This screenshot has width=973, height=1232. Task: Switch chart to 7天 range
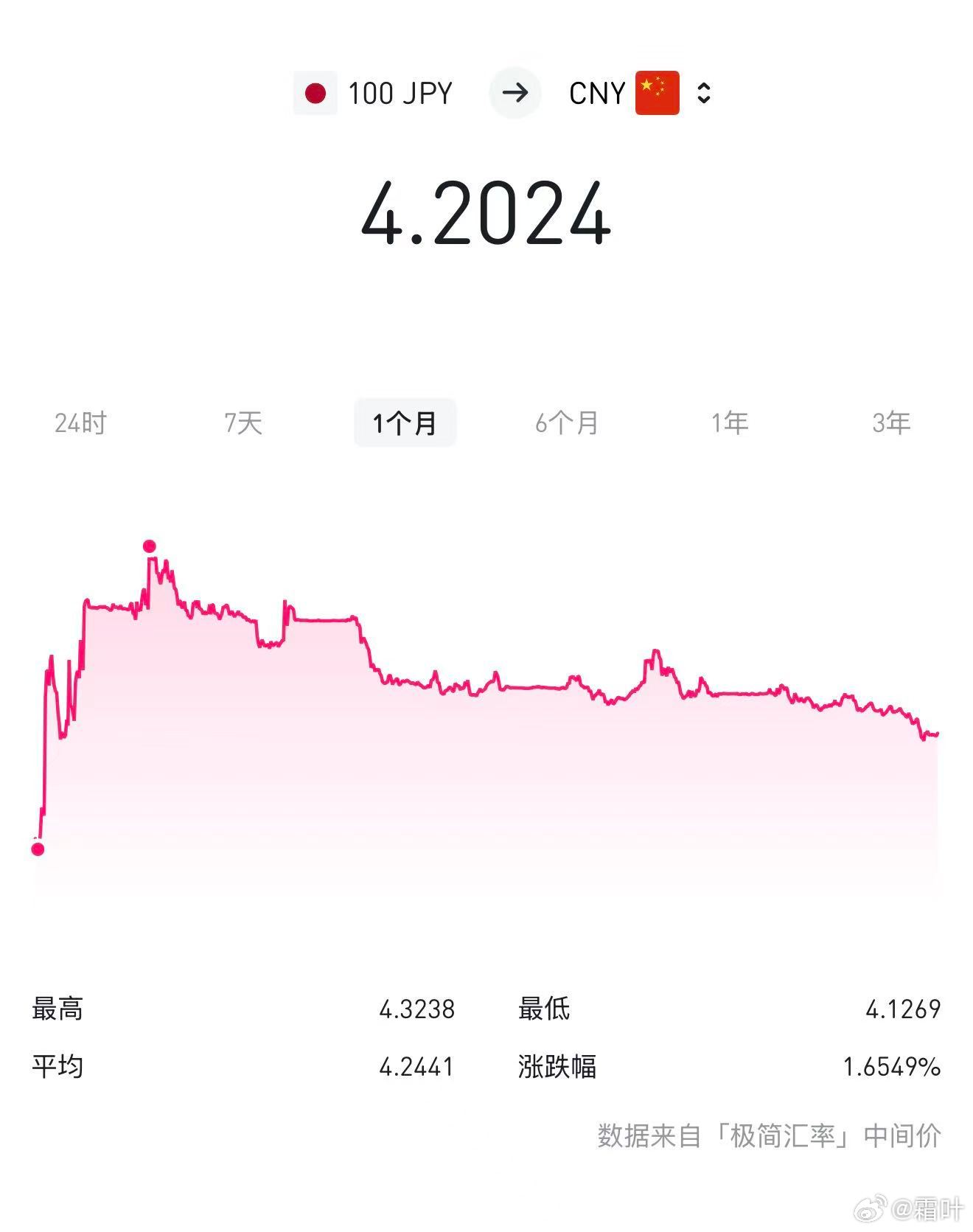coord(243,423)
